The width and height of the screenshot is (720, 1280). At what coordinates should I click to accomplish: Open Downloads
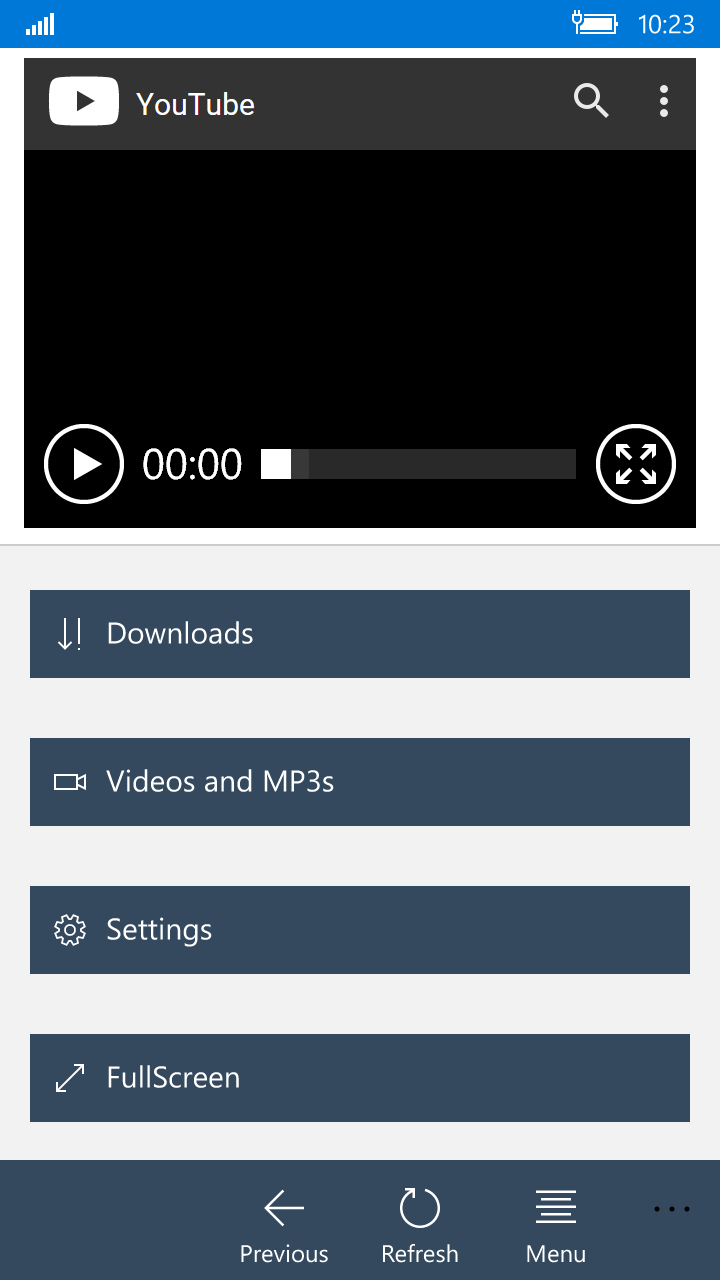click(360, 634)
